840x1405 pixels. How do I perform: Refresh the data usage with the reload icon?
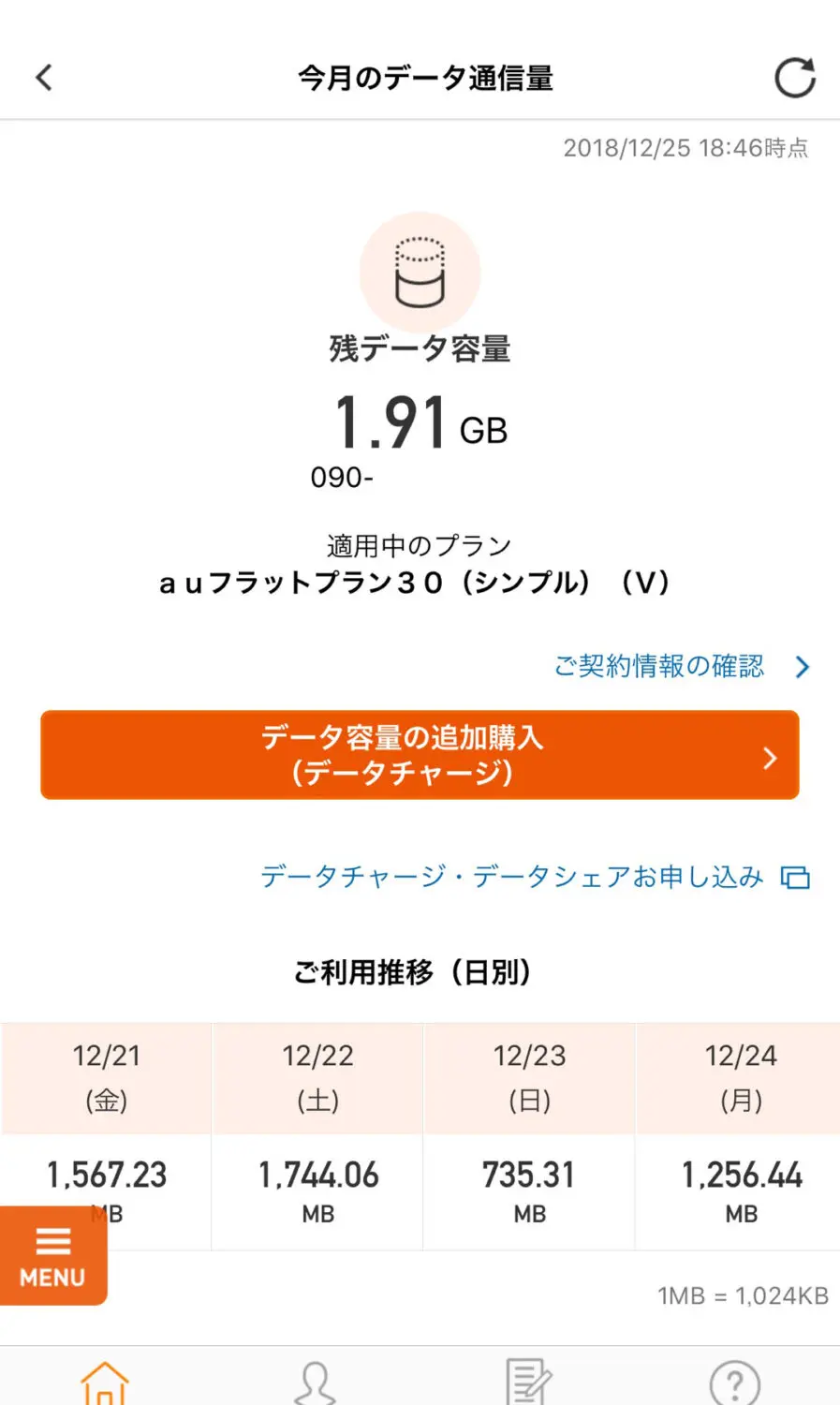(794, 77)
